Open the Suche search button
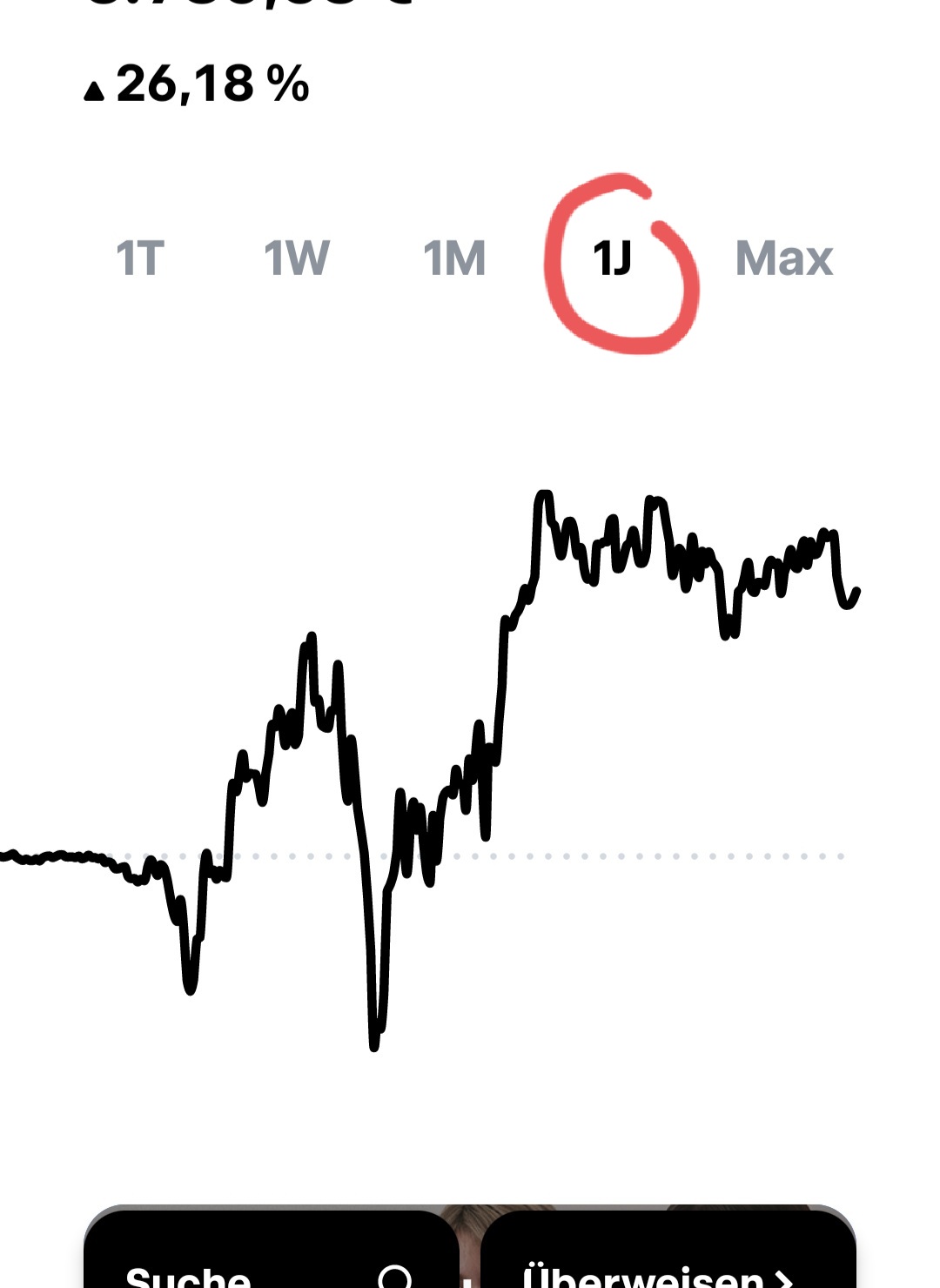This screenshot has width=940, height=1288. click(x=271, y=1262)
